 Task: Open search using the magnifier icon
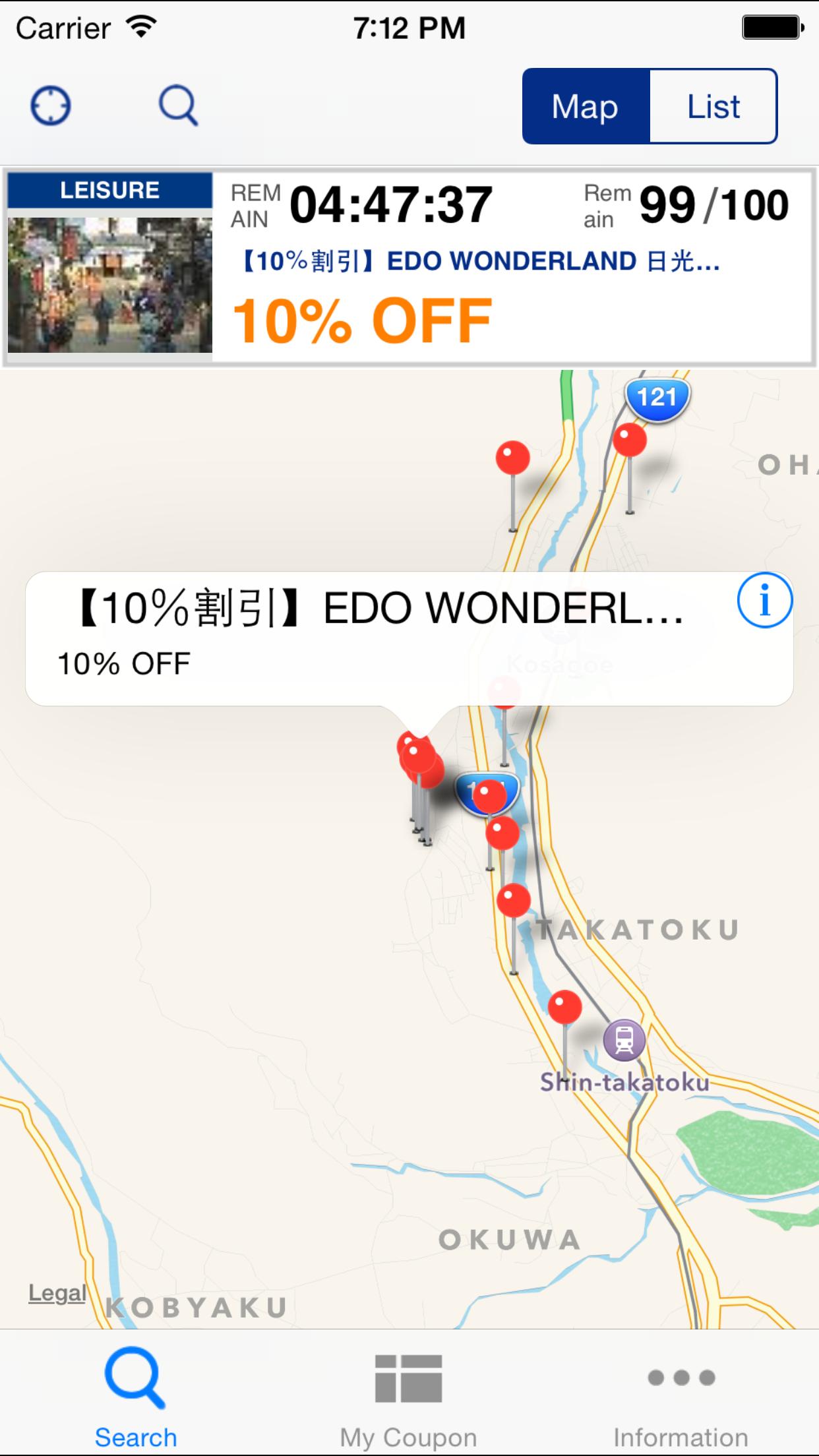(x=177, y=104)
